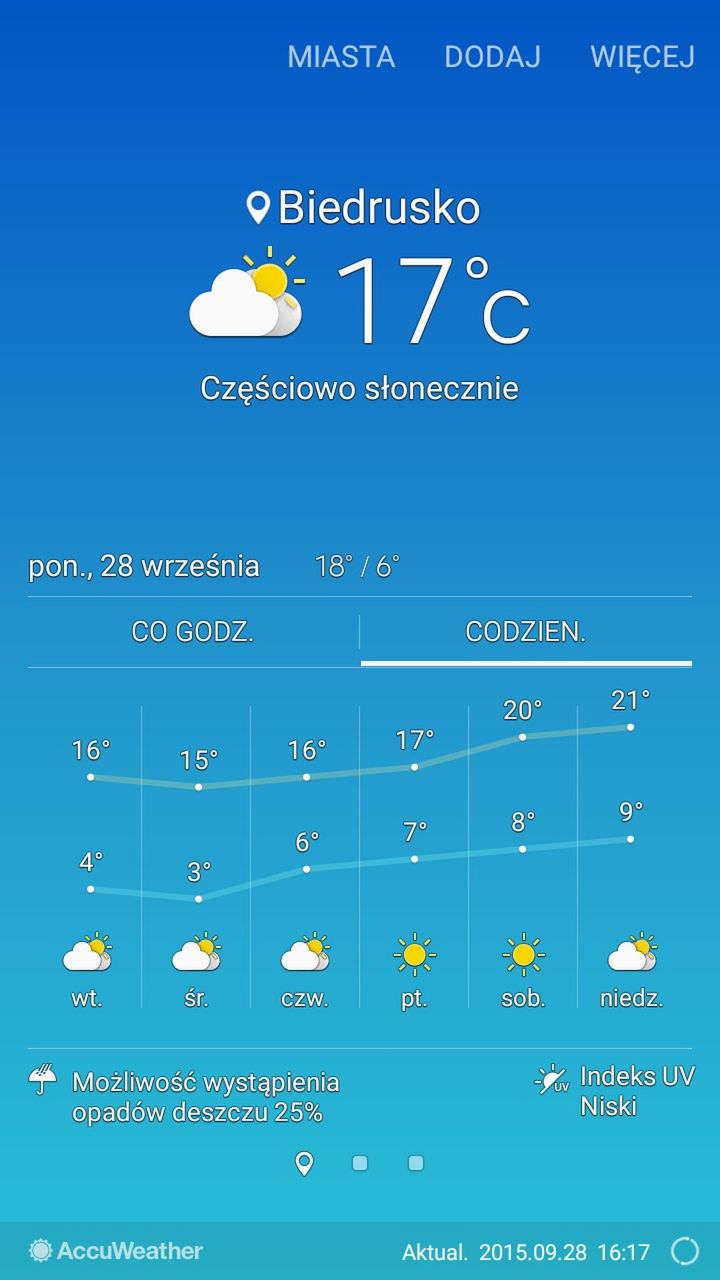Viewport: 720px width, 1280px height.
Task: Tap the location pin next to Biedrusko
Action: pos(258,207)
